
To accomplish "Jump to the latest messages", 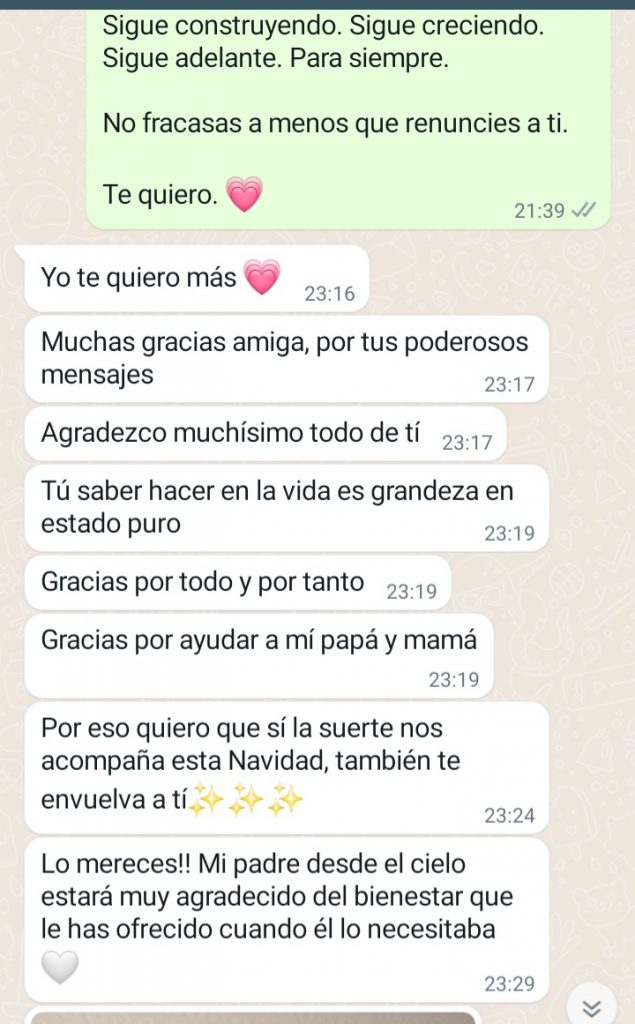I will point(591,1008).
